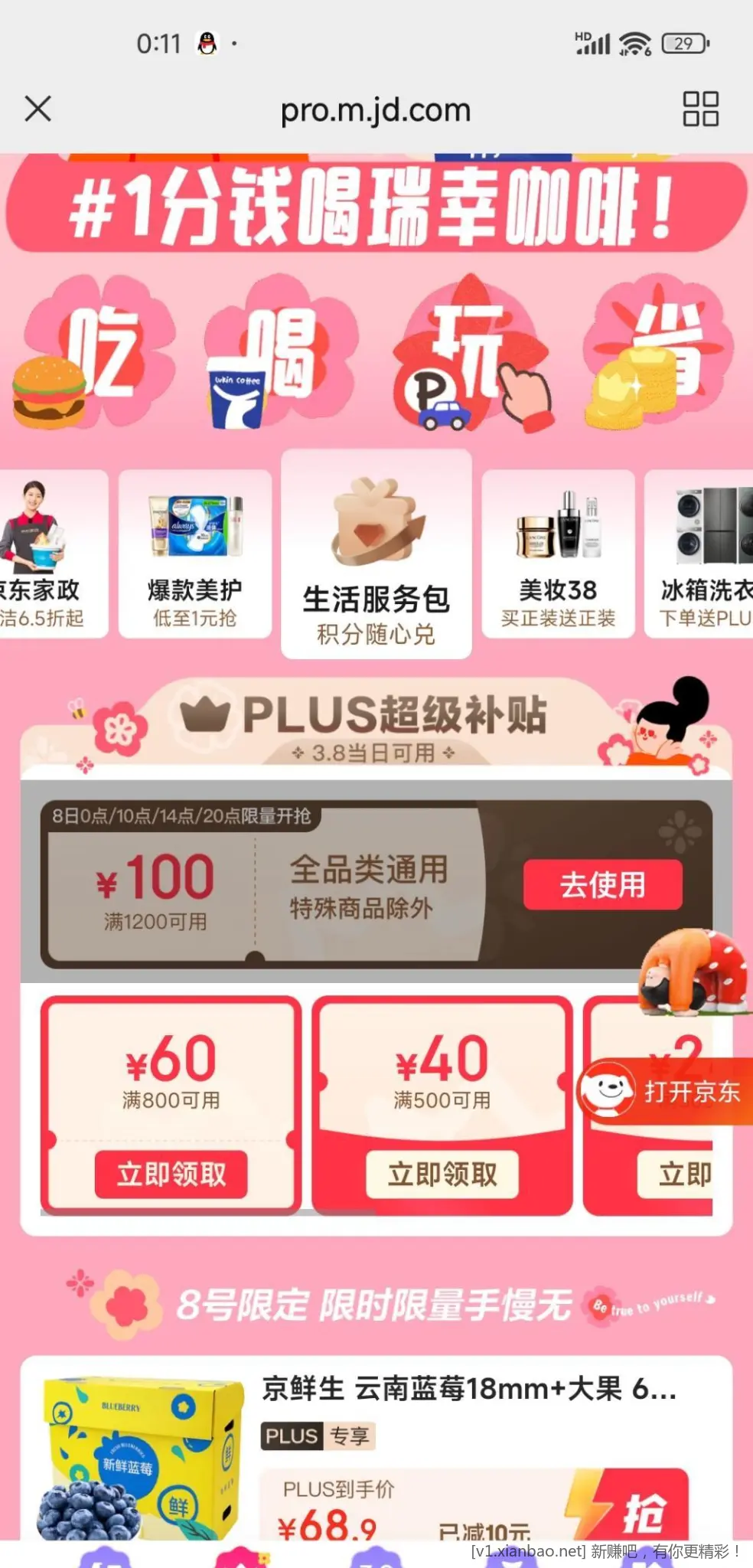This screenshot has height=1568, width=753.
Task: Claim the ¥60 coupon with 立即领取
Action: (x=171, y=1174)
